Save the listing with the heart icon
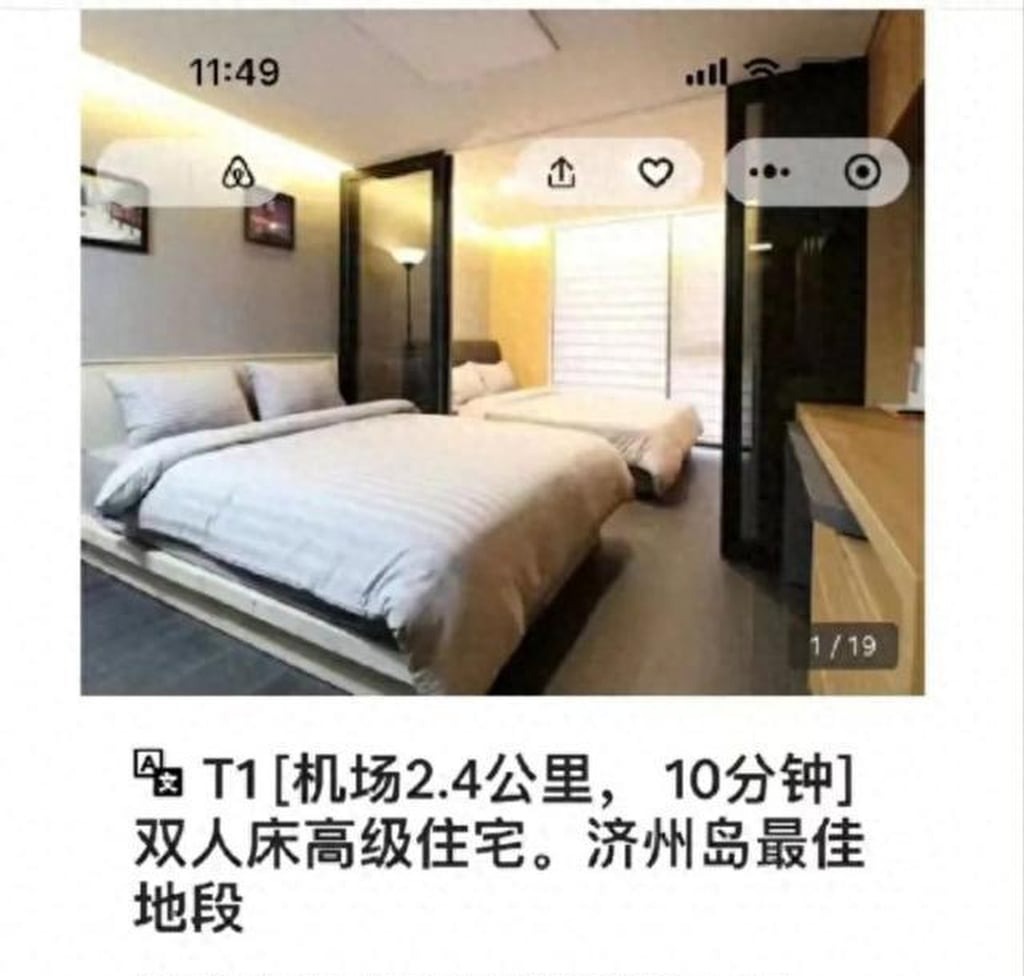Viewport: 1024px width, 976px height. pos(655,174)
